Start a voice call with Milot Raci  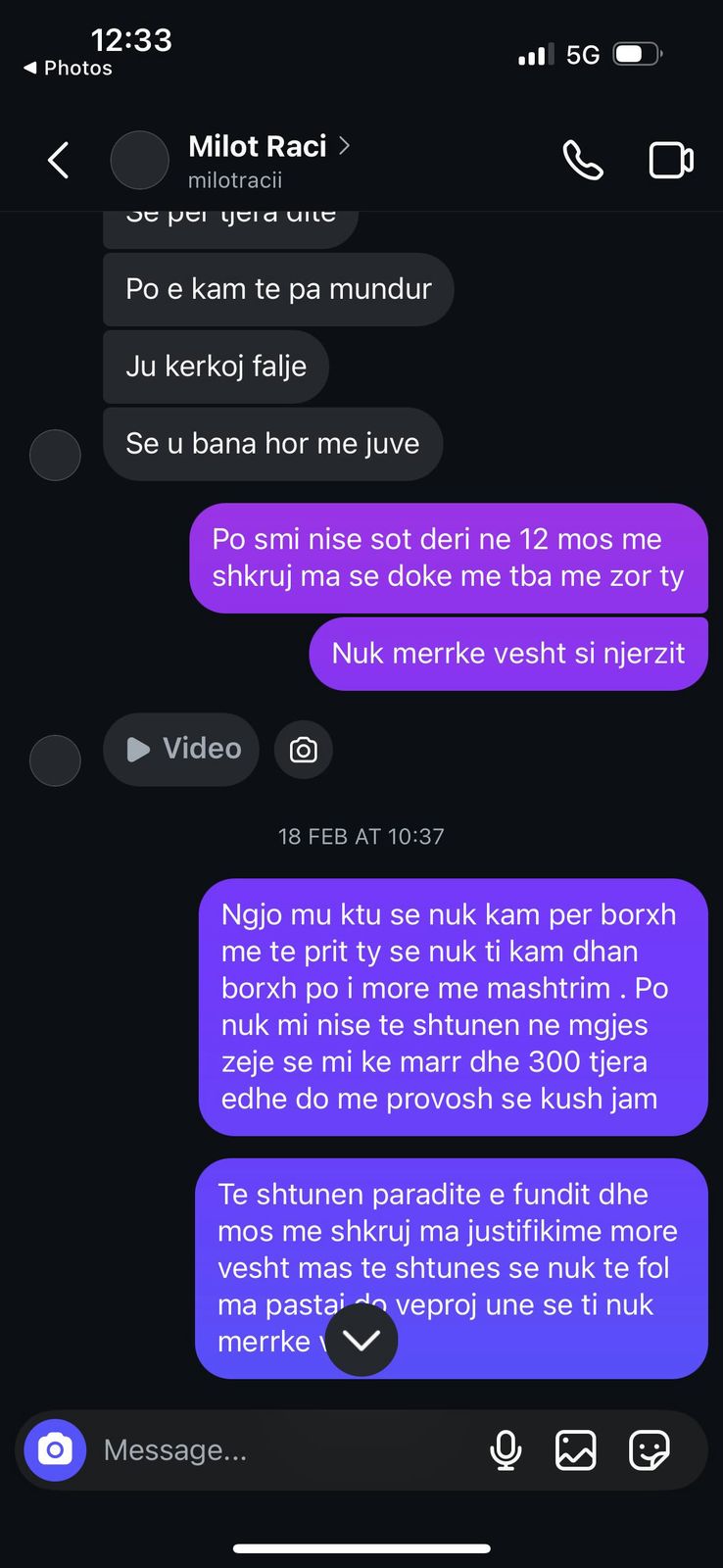(582, 161)
